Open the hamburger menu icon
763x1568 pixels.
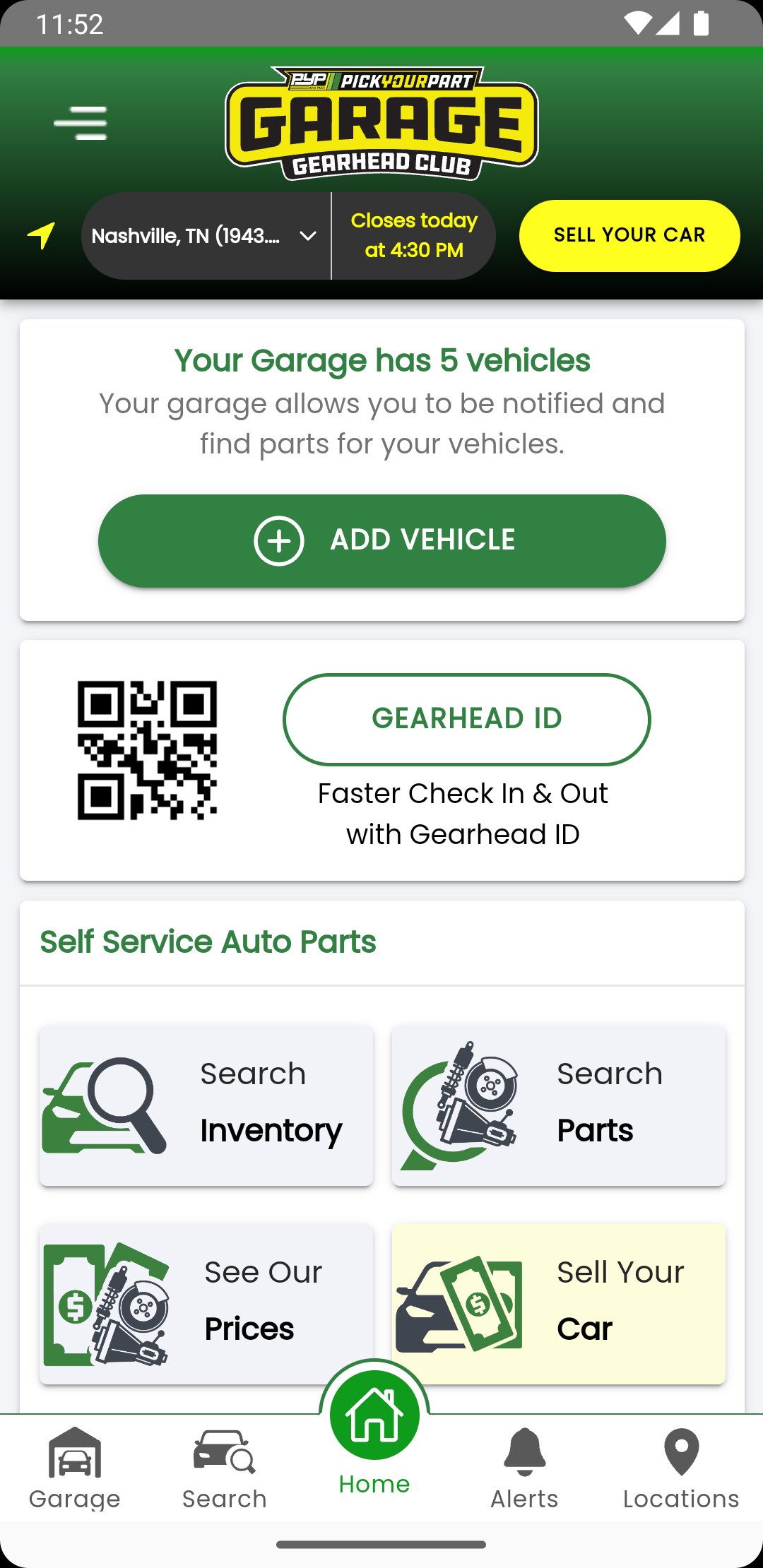pos(81,121)
